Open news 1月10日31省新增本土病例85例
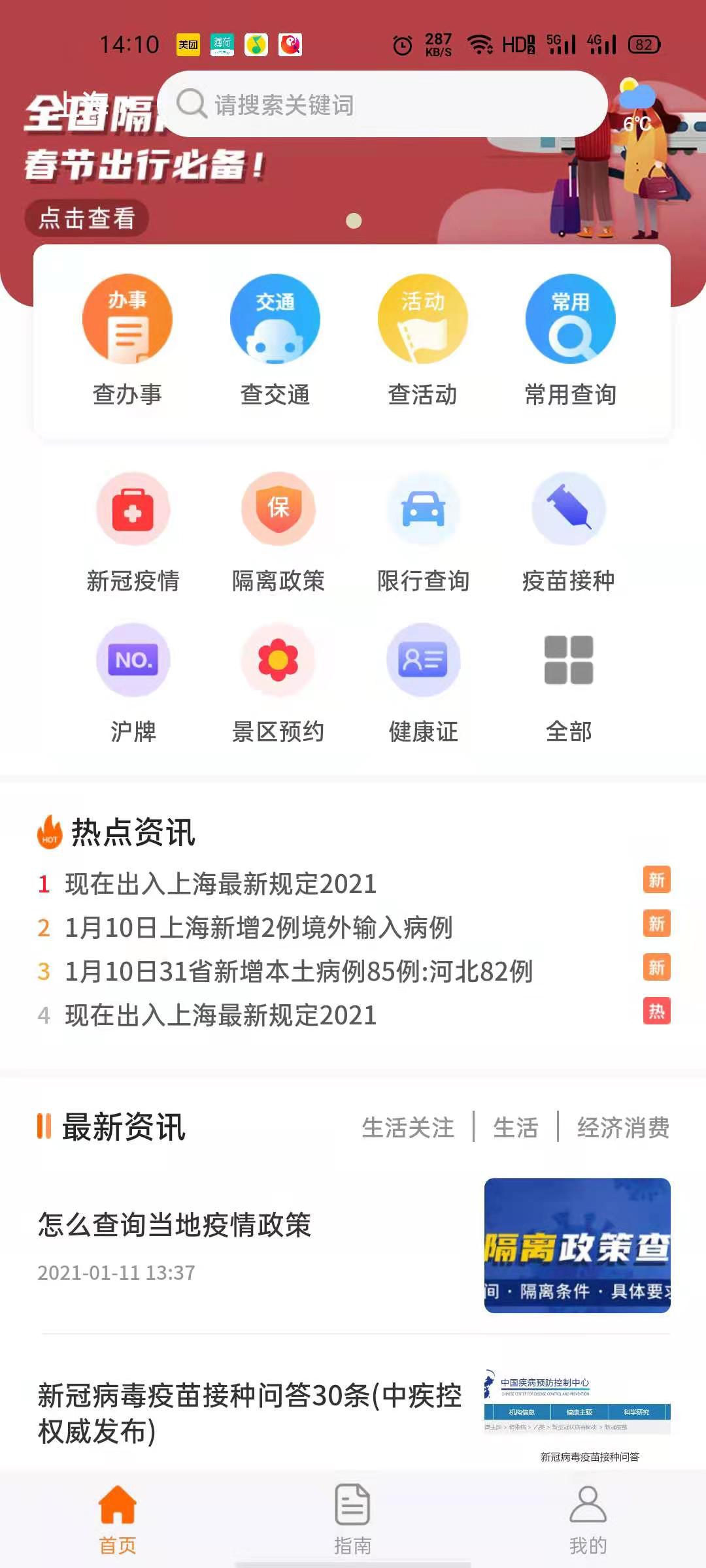The image size is (706, 1568). [299, 972]
